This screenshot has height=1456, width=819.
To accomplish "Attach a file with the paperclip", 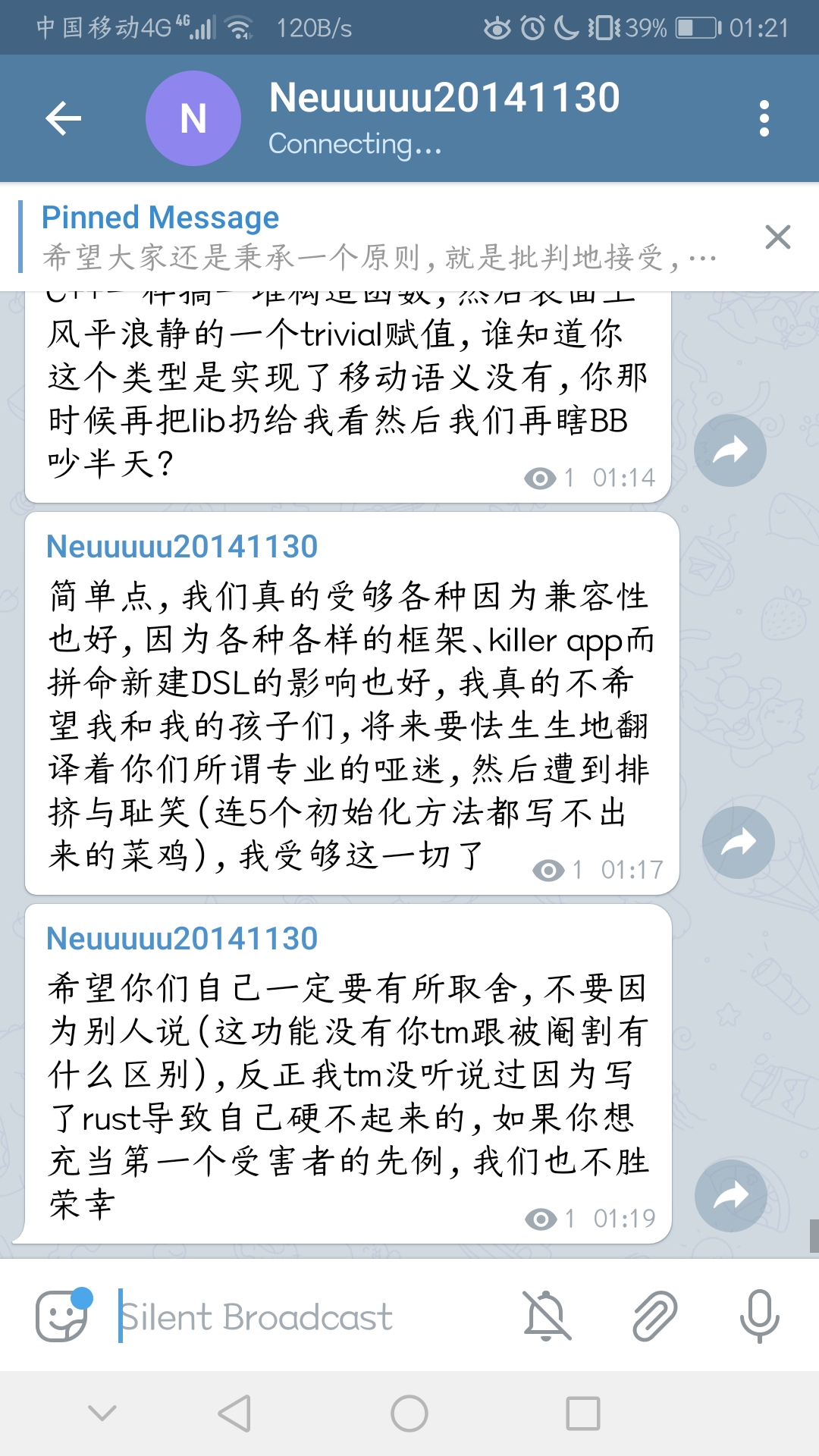I will point(654,1316).
